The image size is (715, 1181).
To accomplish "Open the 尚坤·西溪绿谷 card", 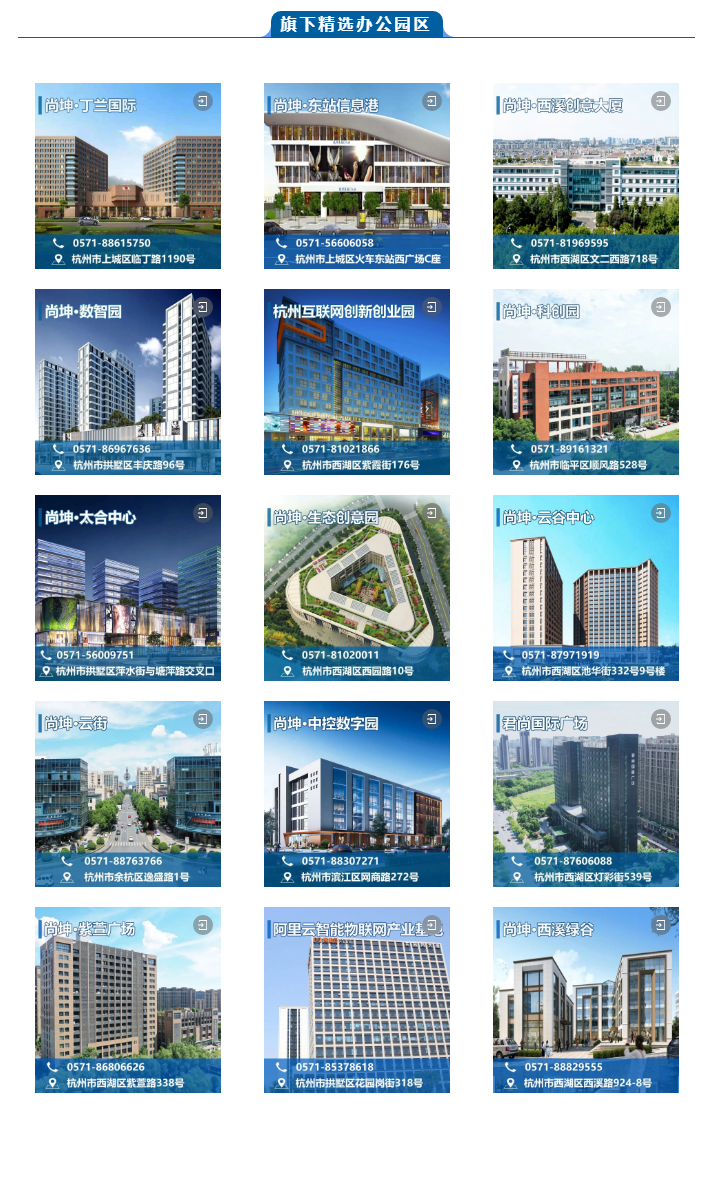I will pos(586,1000).
